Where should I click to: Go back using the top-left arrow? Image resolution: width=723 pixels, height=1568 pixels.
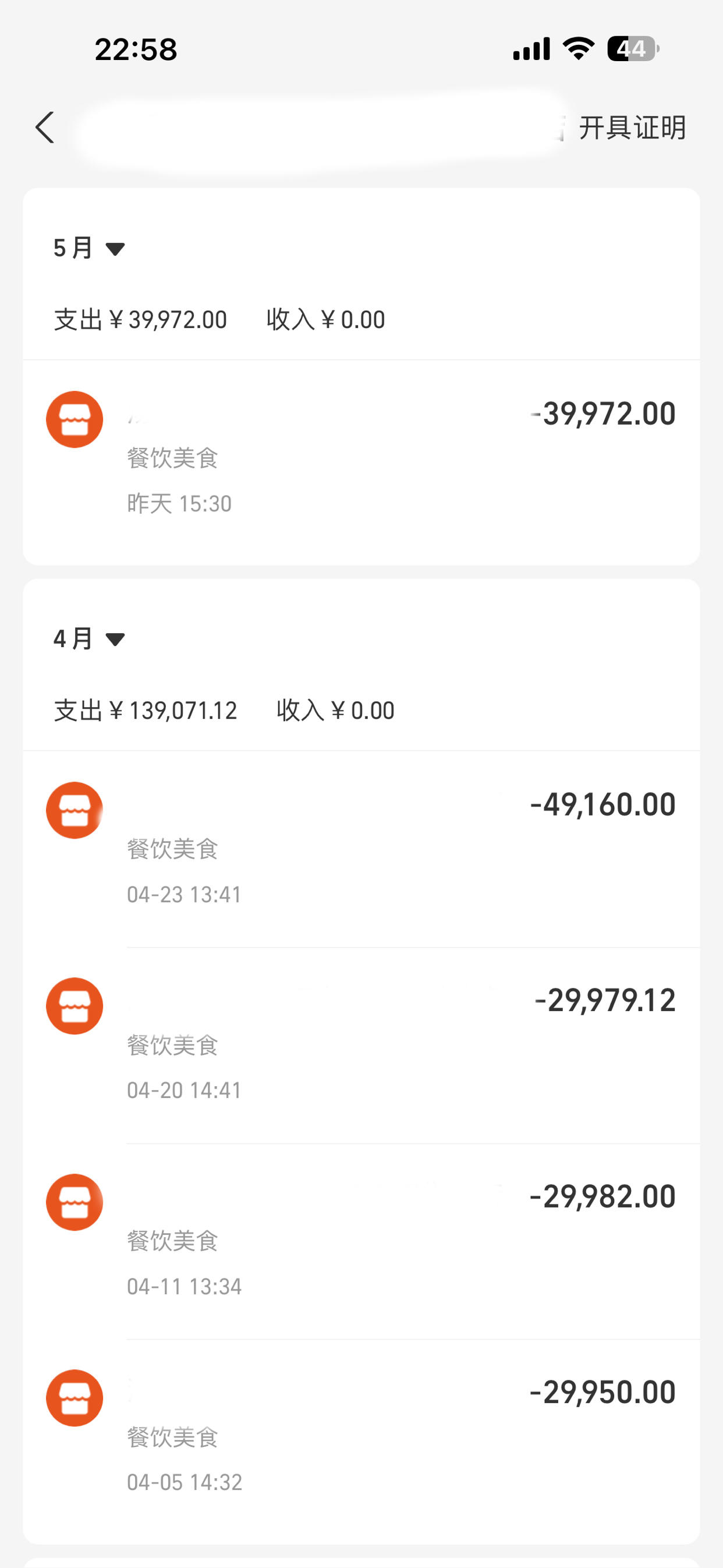[x=45, y=128]
